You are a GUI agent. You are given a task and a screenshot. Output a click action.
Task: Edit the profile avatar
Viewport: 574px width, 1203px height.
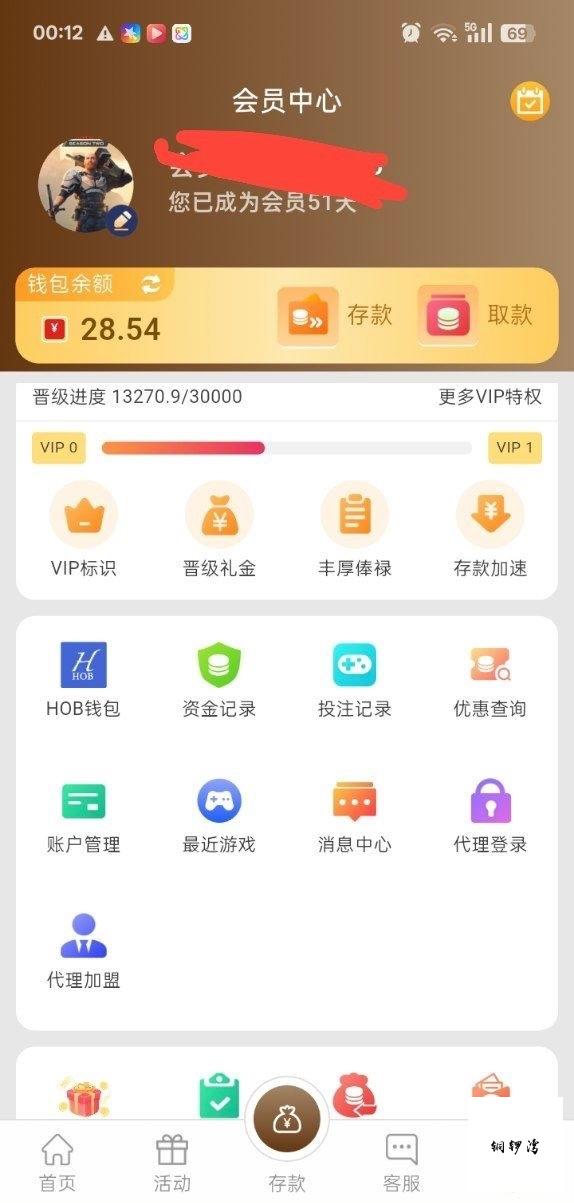(x=122, y=220)
